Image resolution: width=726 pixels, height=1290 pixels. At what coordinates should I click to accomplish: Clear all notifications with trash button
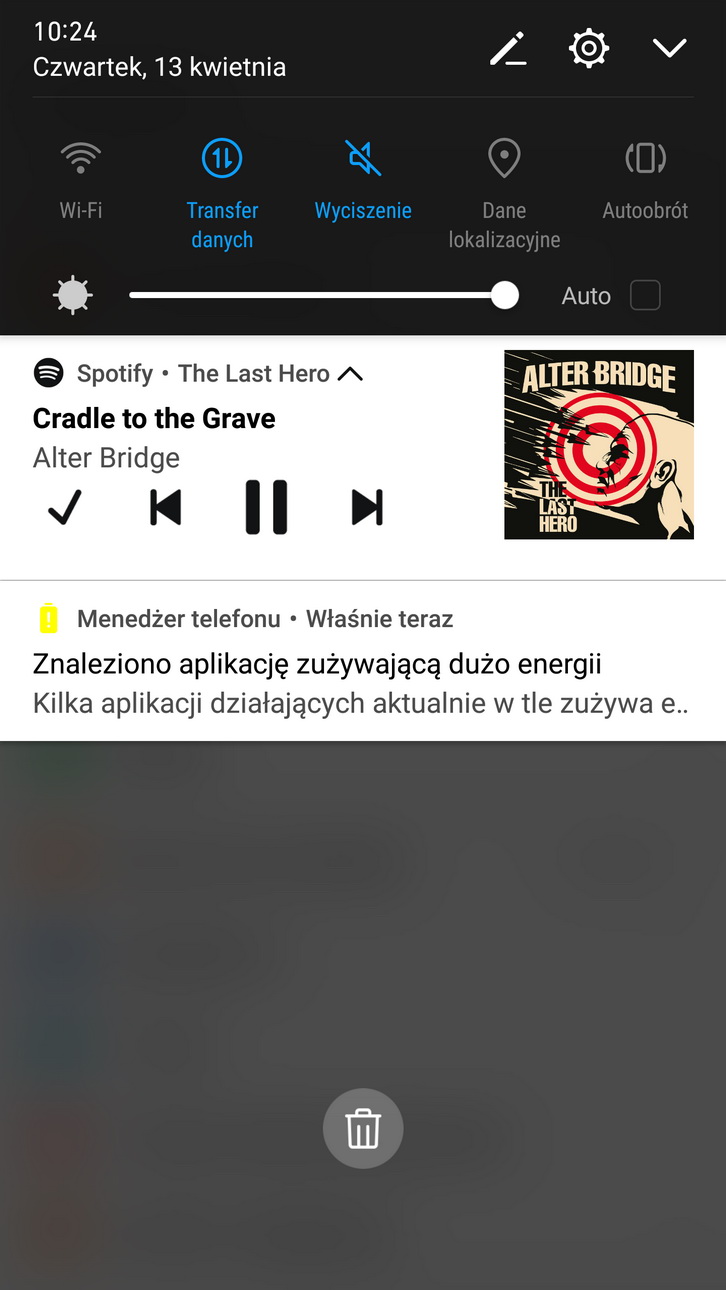(x=363, y=1129)
